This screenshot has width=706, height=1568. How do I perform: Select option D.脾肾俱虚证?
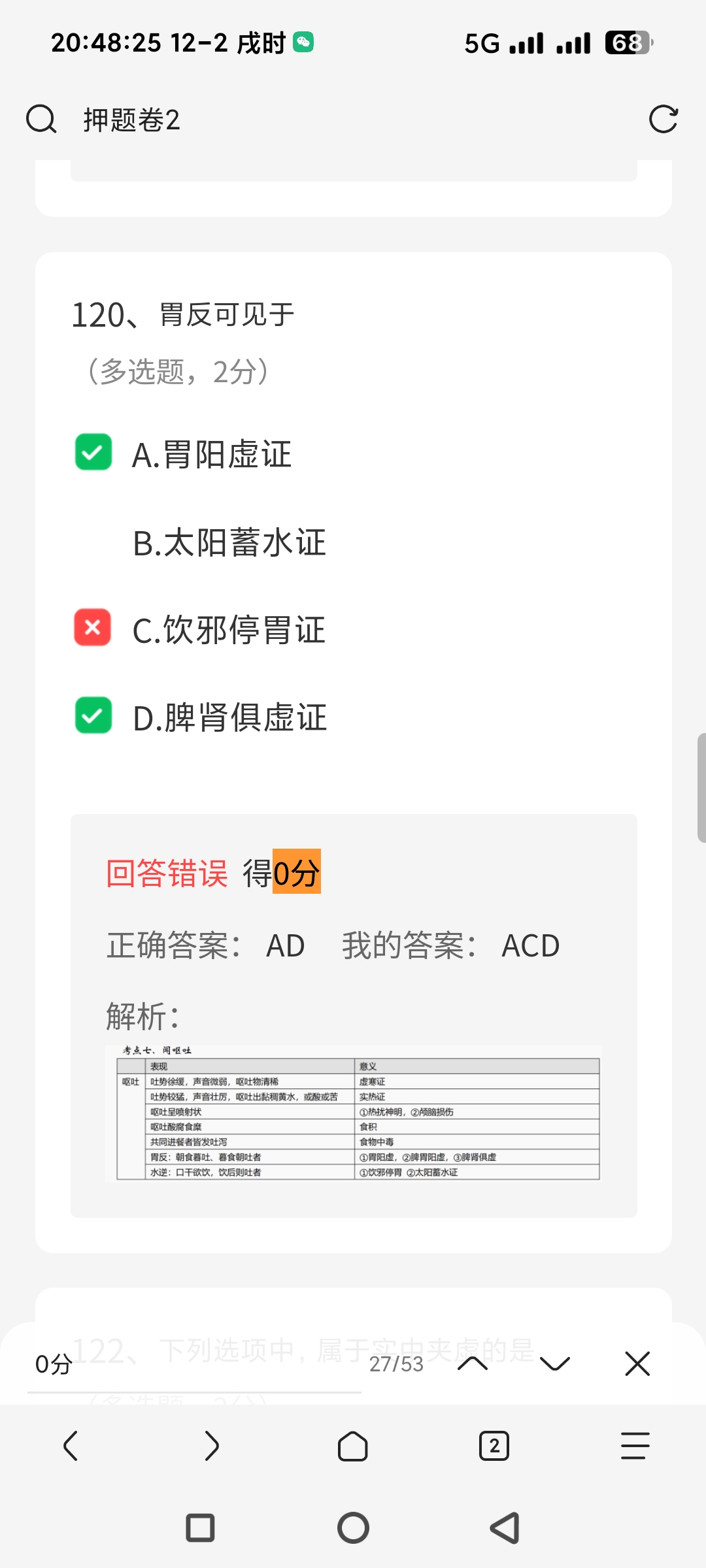point(229,718)
